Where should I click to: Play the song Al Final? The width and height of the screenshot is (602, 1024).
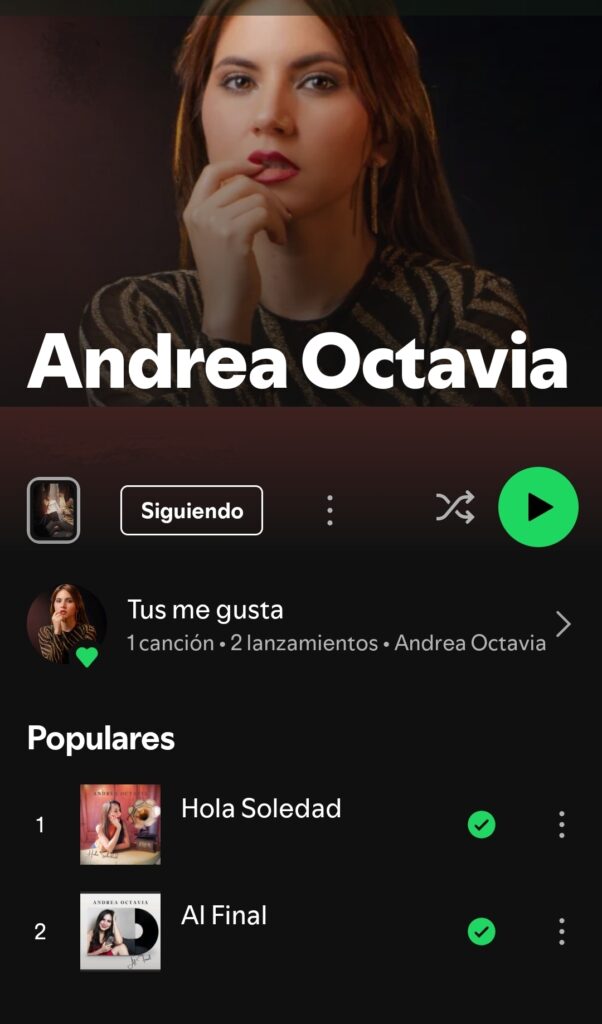[x=224, y=916]
